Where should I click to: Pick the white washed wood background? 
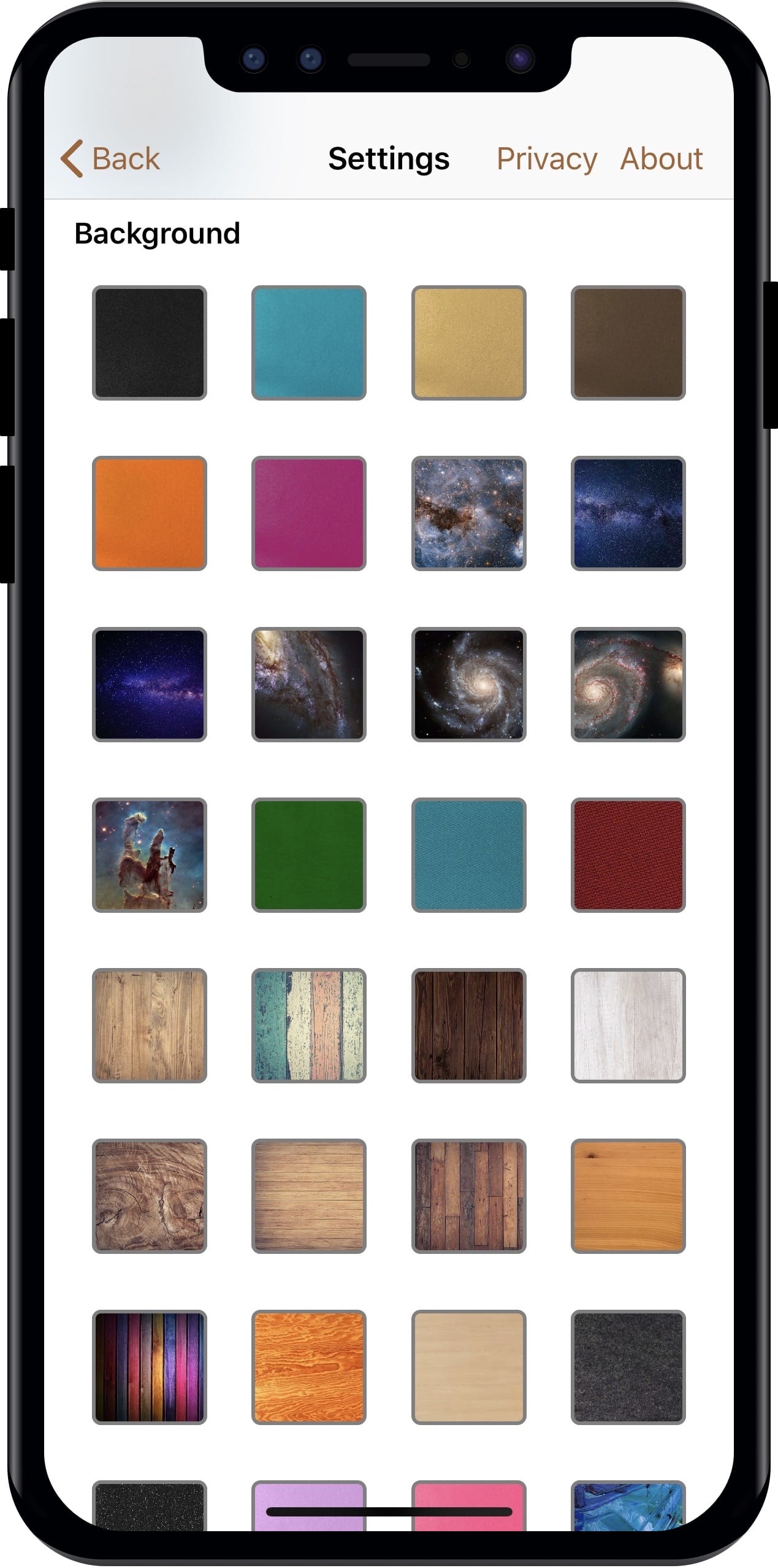click(x=628, y=1025)
